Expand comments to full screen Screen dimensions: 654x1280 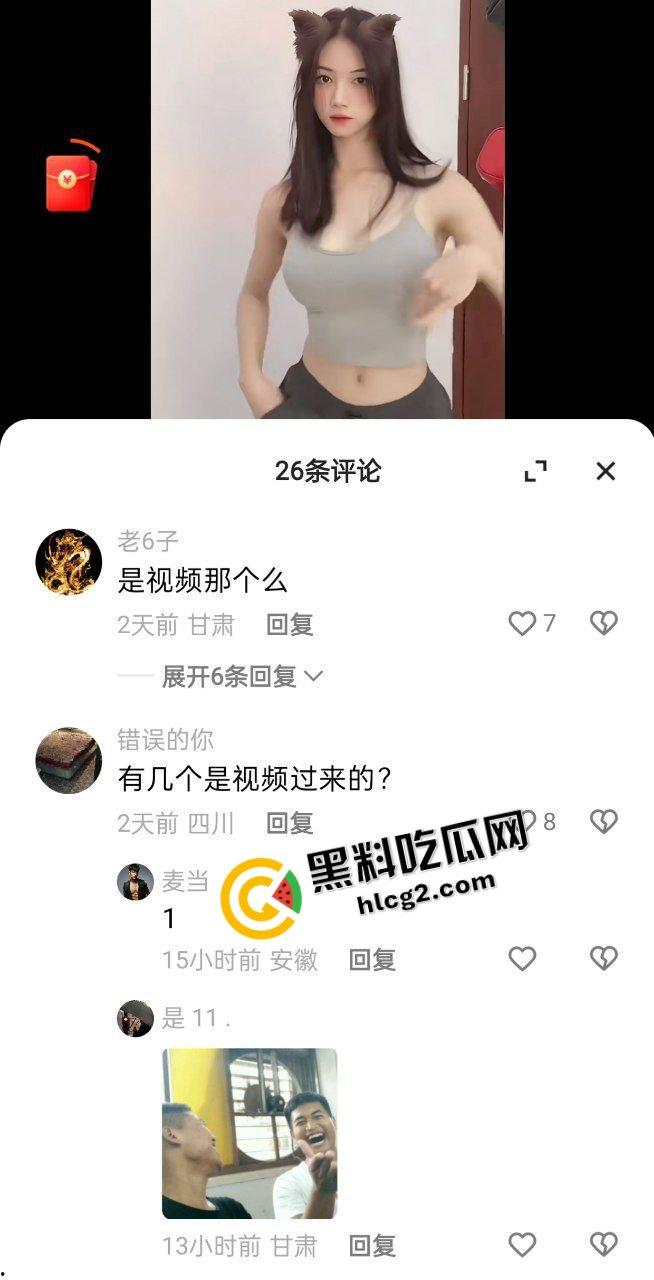point(536,471)
